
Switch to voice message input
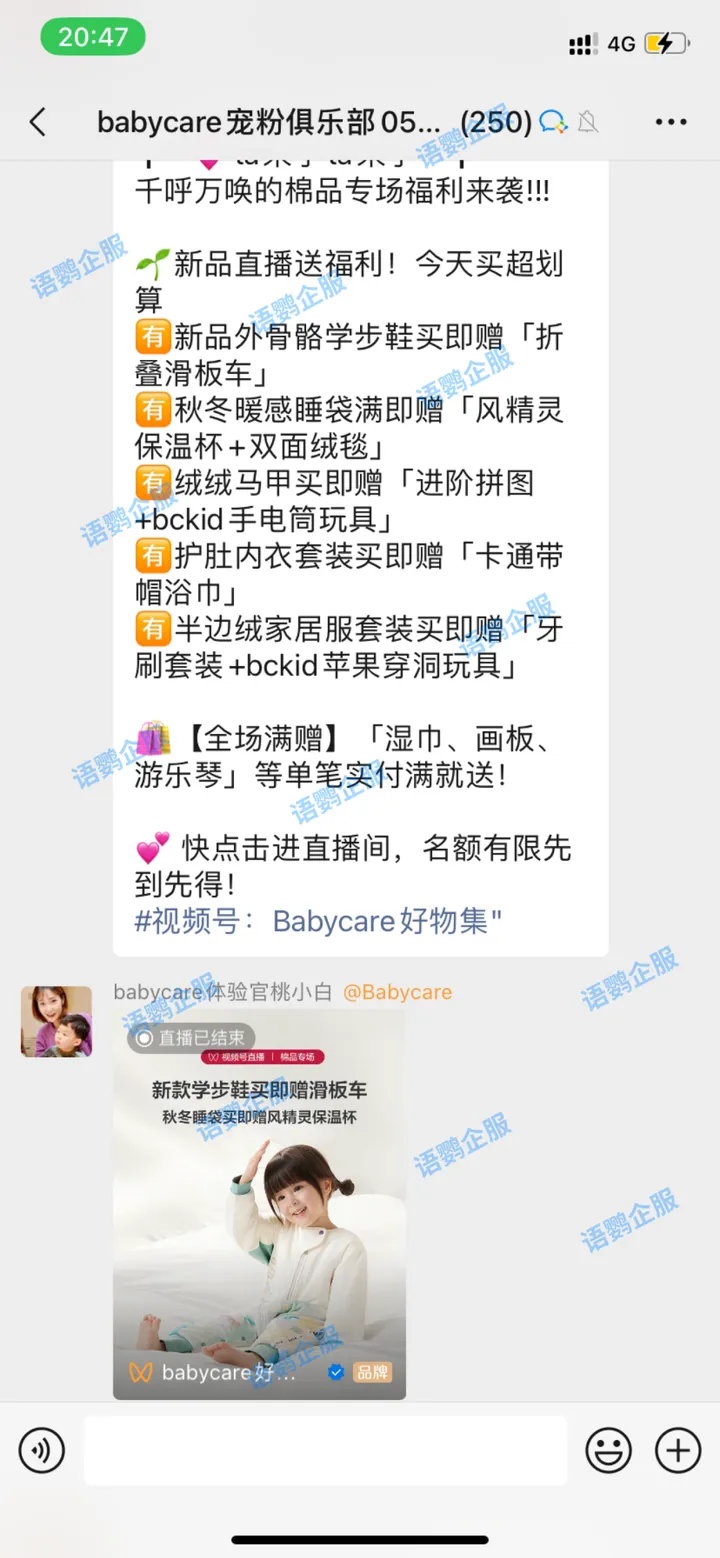coord(41,1450)
